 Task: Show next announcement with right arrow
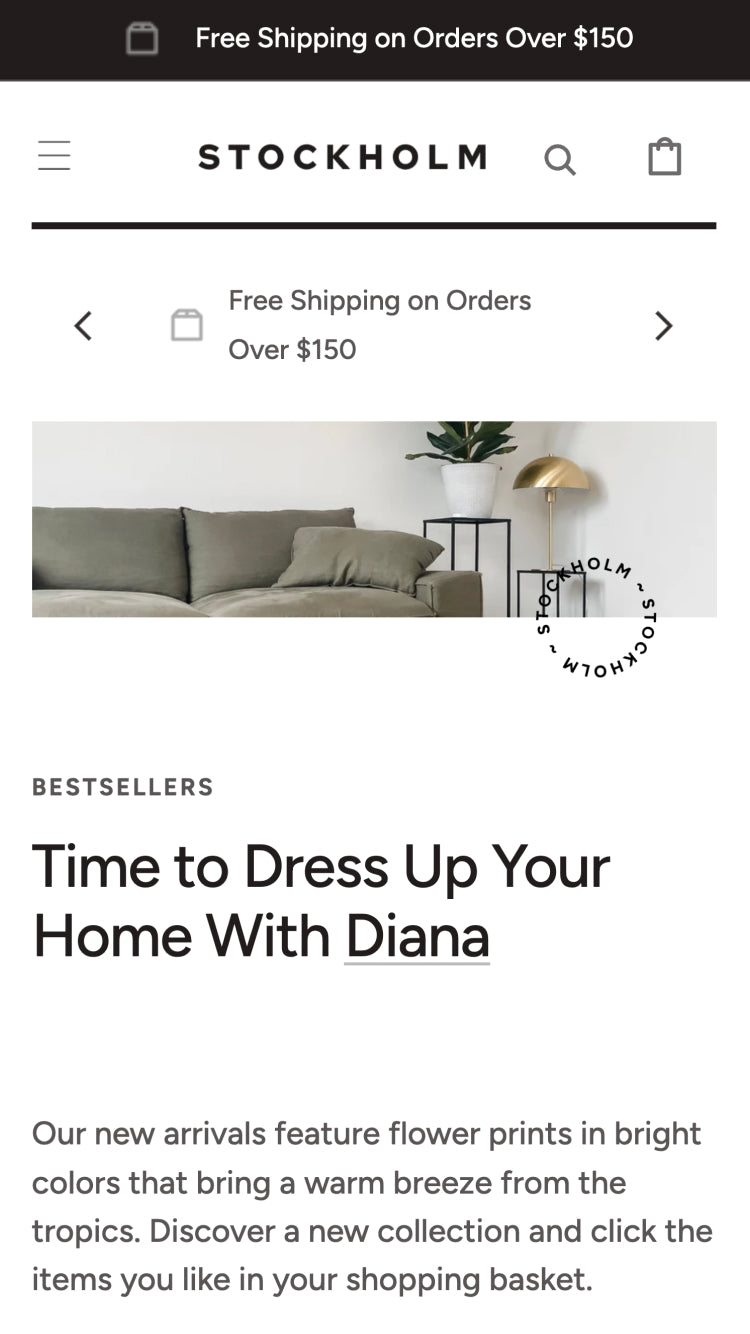(x=664, y=325)
